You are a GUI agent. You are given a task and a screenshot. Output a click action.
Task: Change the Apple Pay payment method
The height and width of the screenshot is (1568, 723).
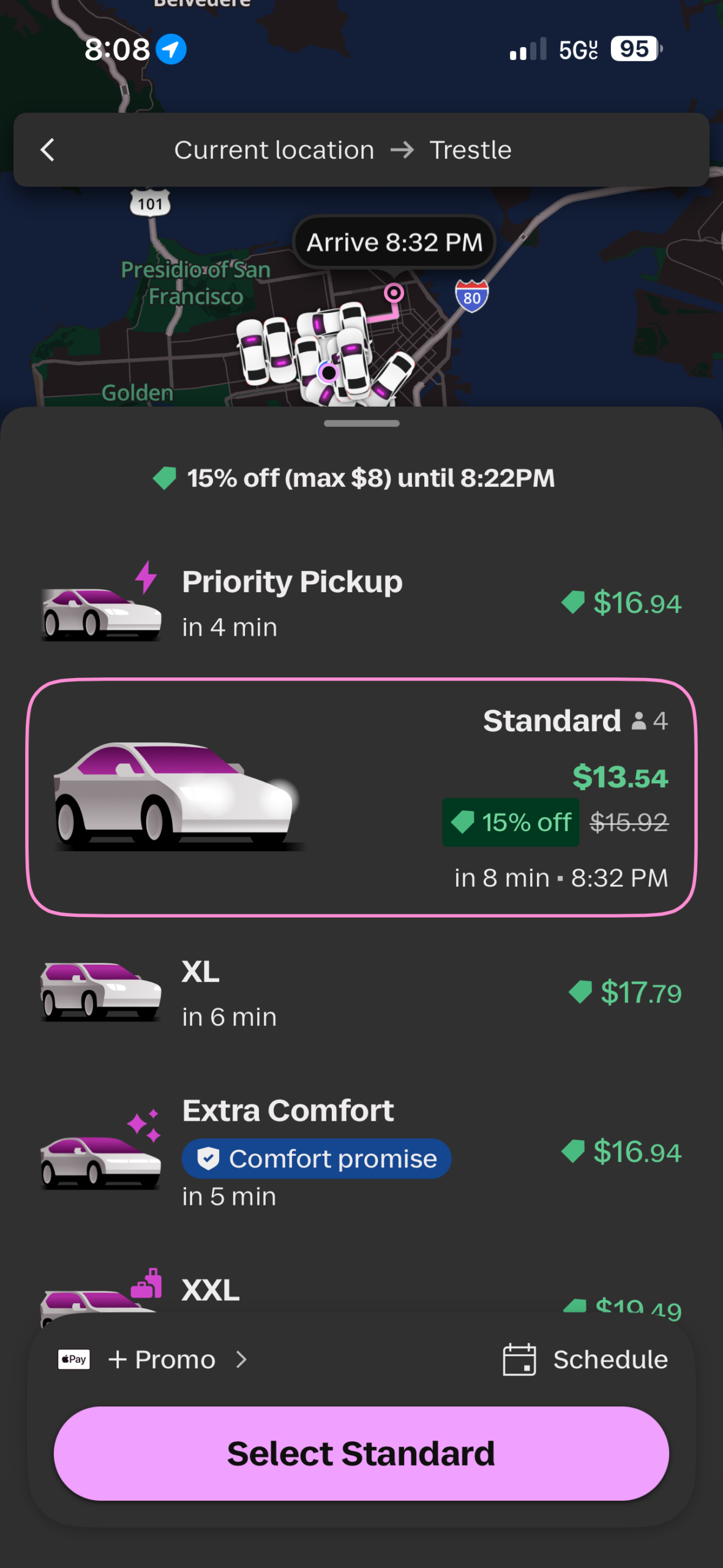click(x=74, y=1360)
